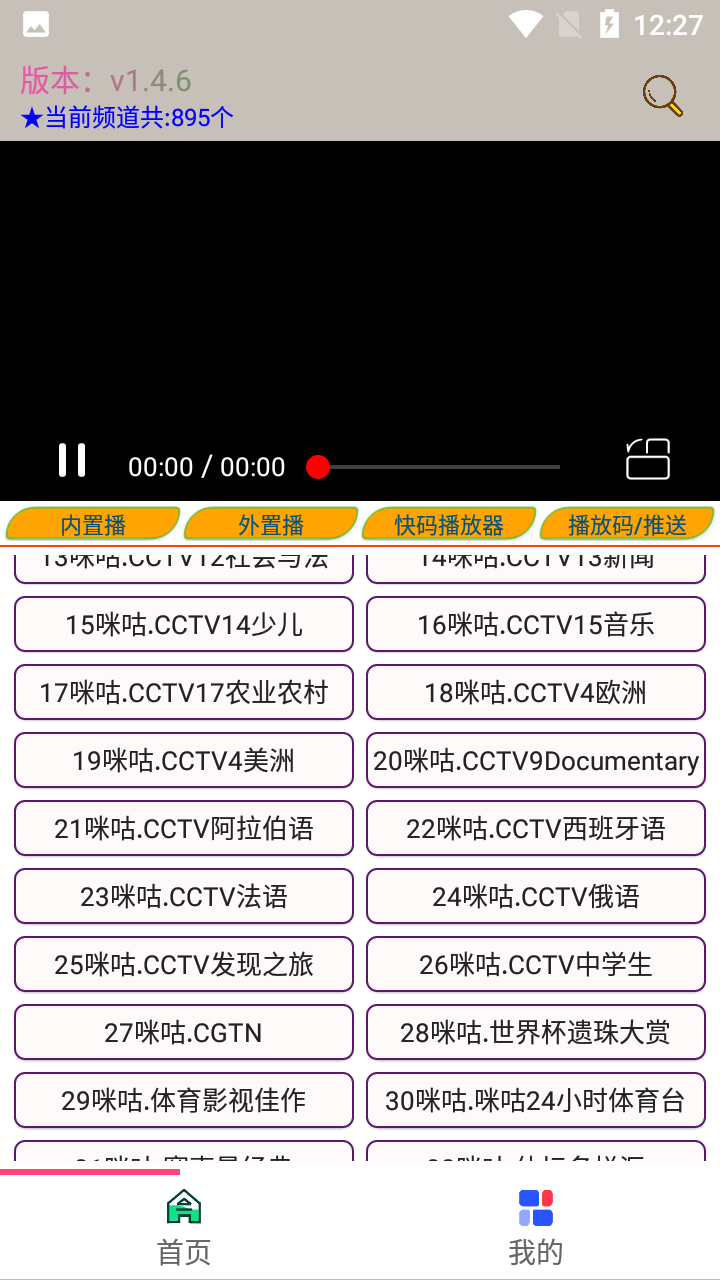
Task: Switch to 内置播 player mode
Action: pyautogui.click(x=94, y=523)
